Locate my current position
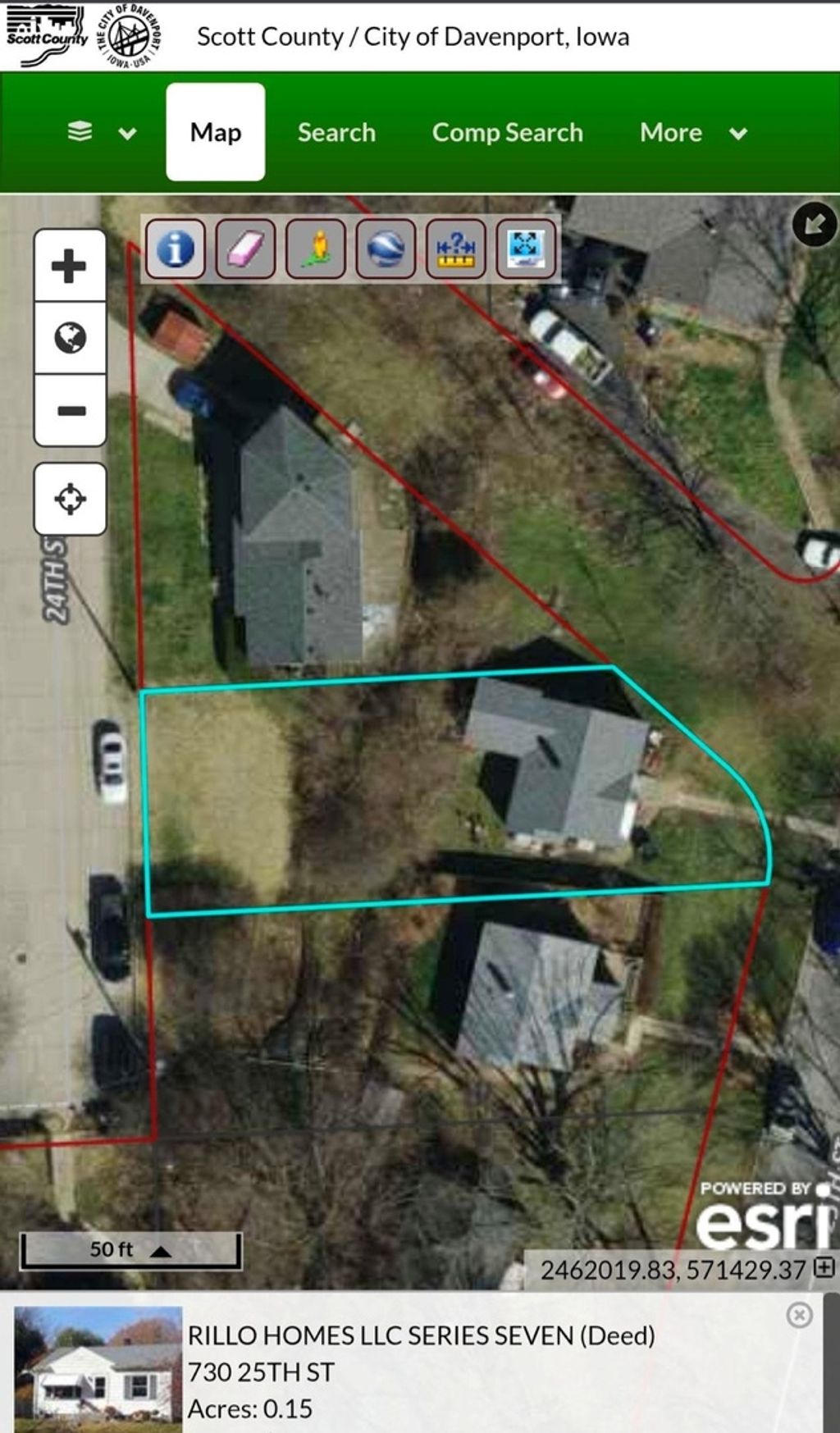This screenshot has width=840, height=1433. coord(70,499)
